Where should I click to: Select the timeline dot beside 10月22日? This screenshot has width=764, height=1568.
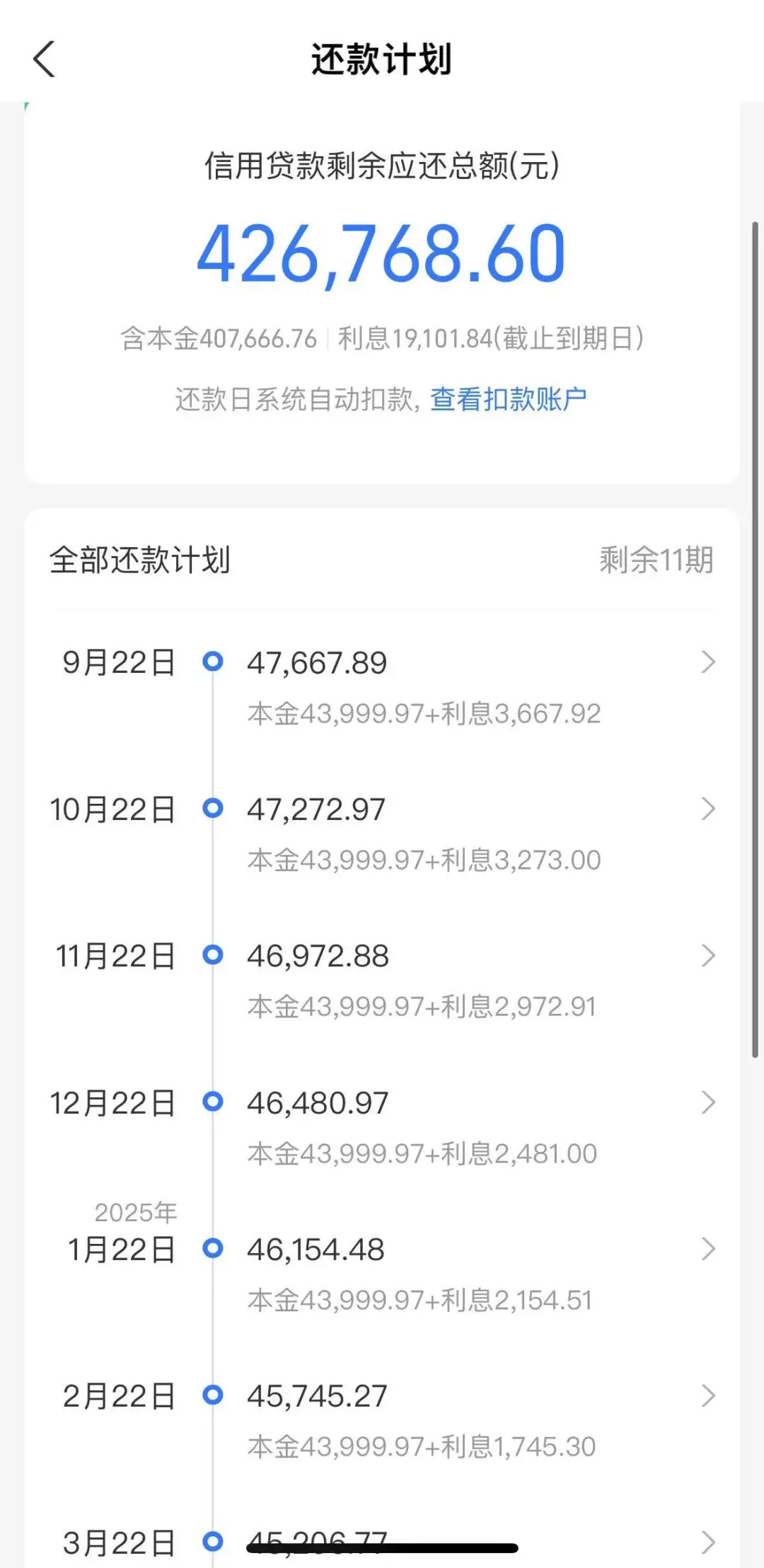(212, 808)
